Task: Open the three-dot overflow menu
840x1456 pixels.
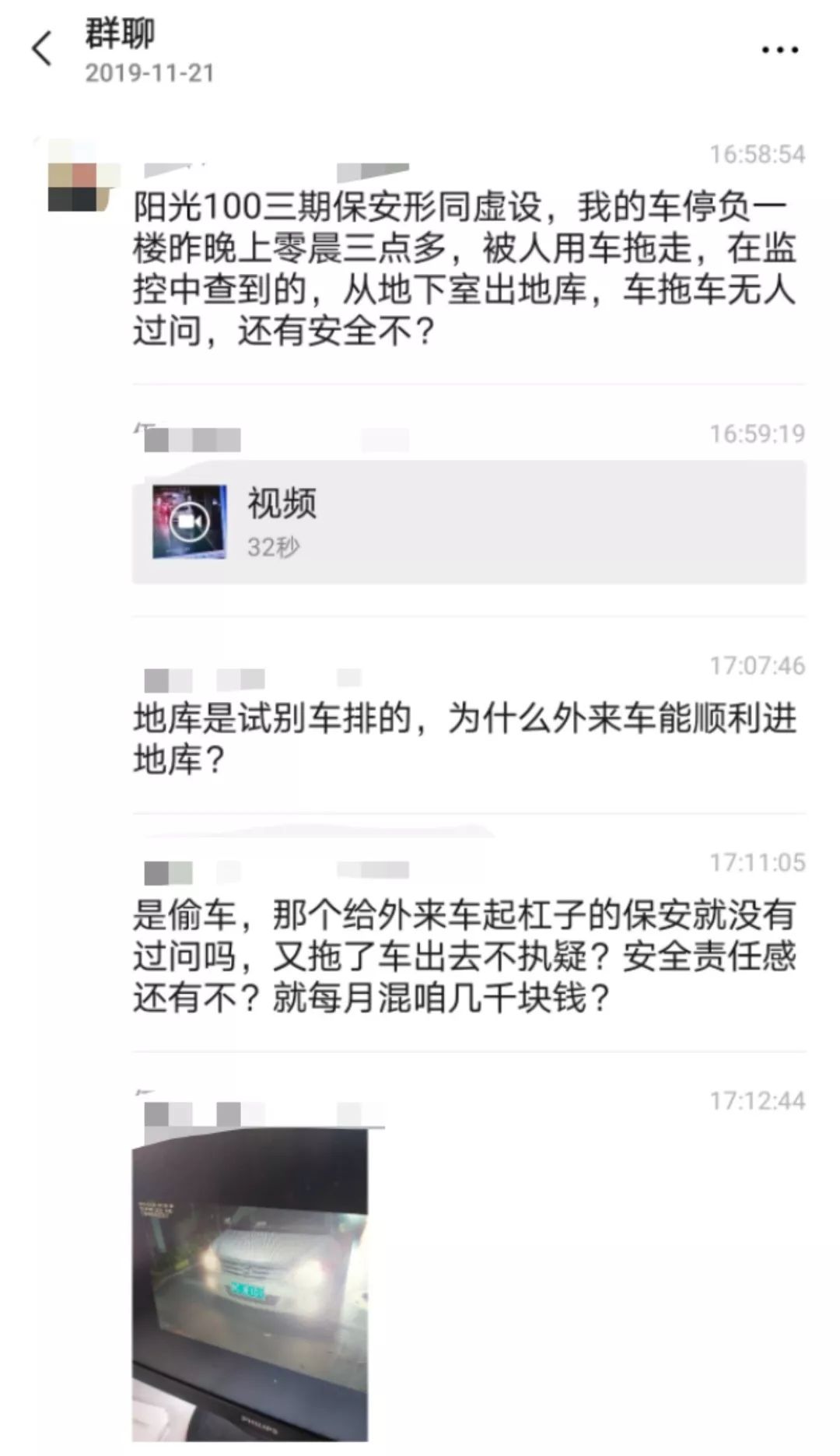Action: coord(779,50)
